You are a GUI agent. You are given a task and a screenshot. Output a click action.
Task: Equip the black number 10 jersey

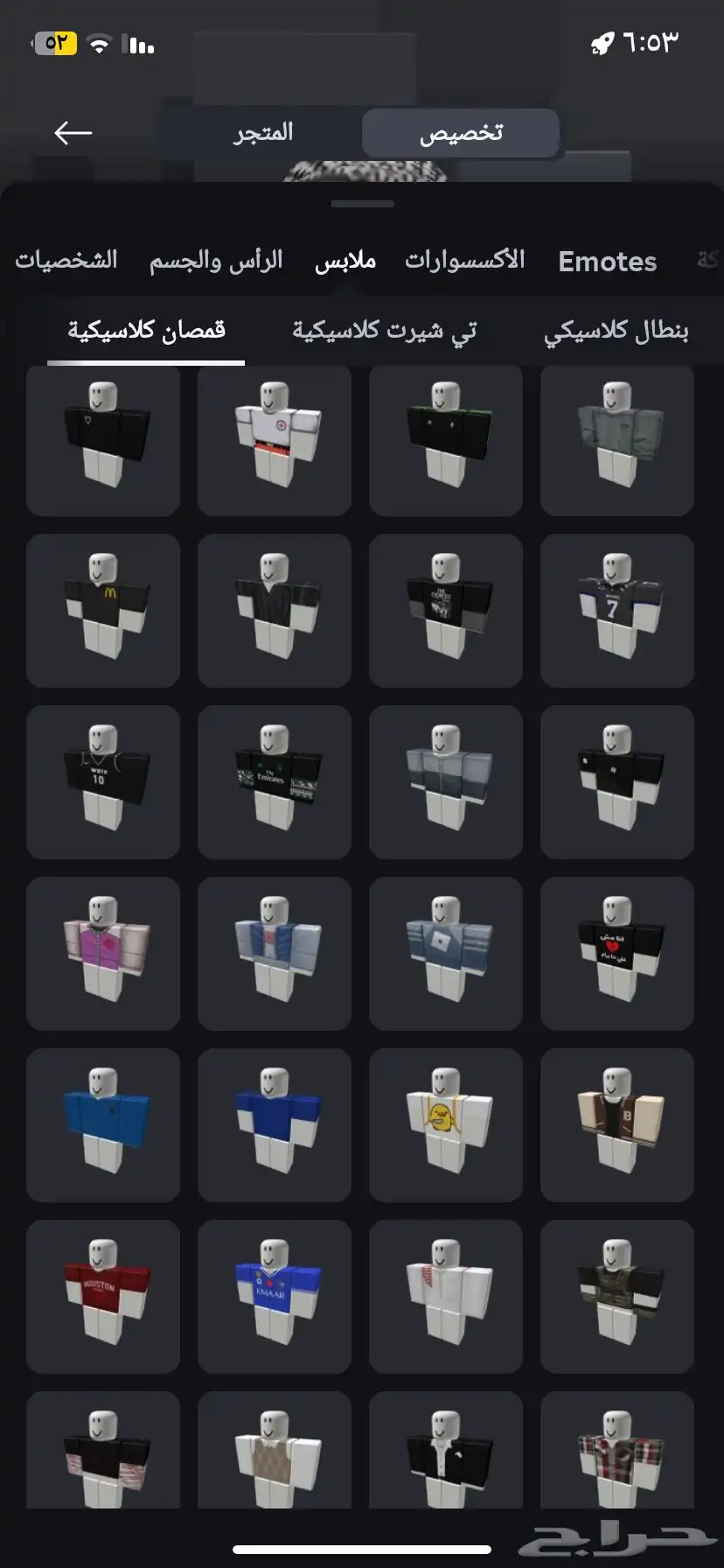click(103, 781)
